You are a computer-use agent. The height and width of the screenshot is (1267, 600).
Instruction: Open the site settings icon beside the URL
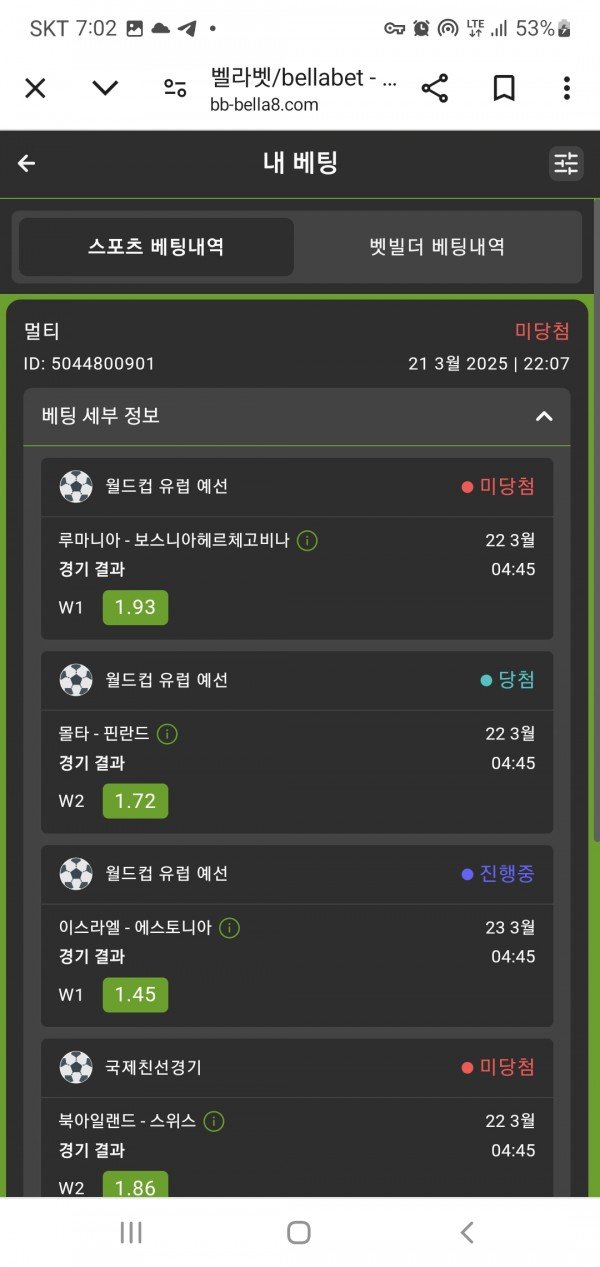pyautogui.click(x=175, y=88)
